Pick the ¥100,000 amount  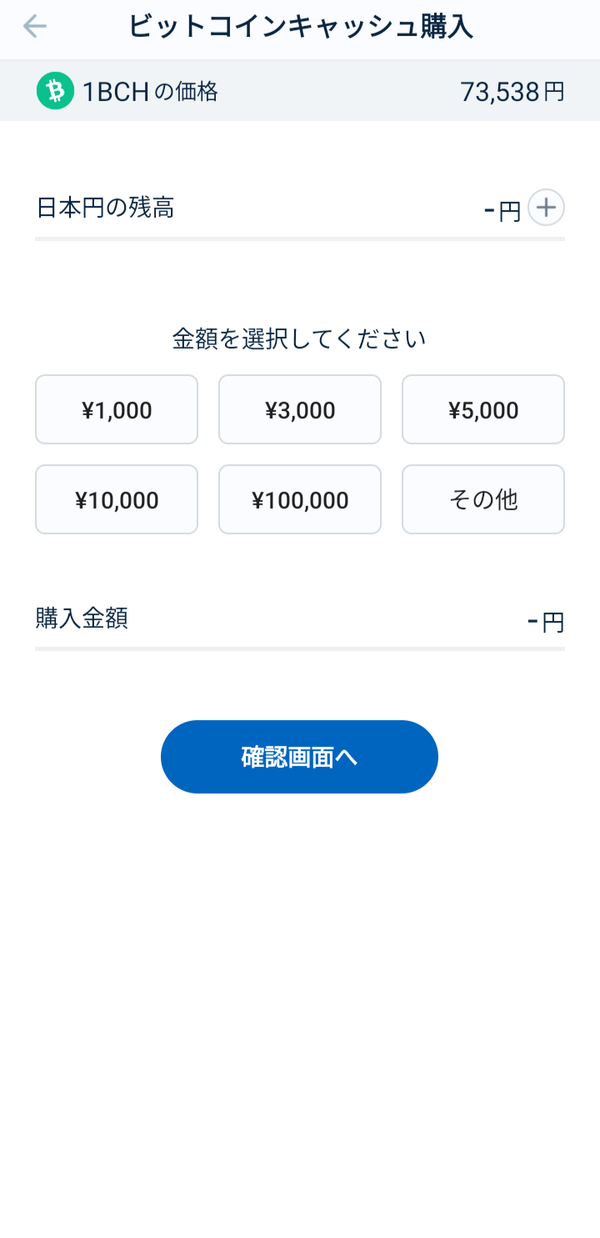click(x=300, y=499)
